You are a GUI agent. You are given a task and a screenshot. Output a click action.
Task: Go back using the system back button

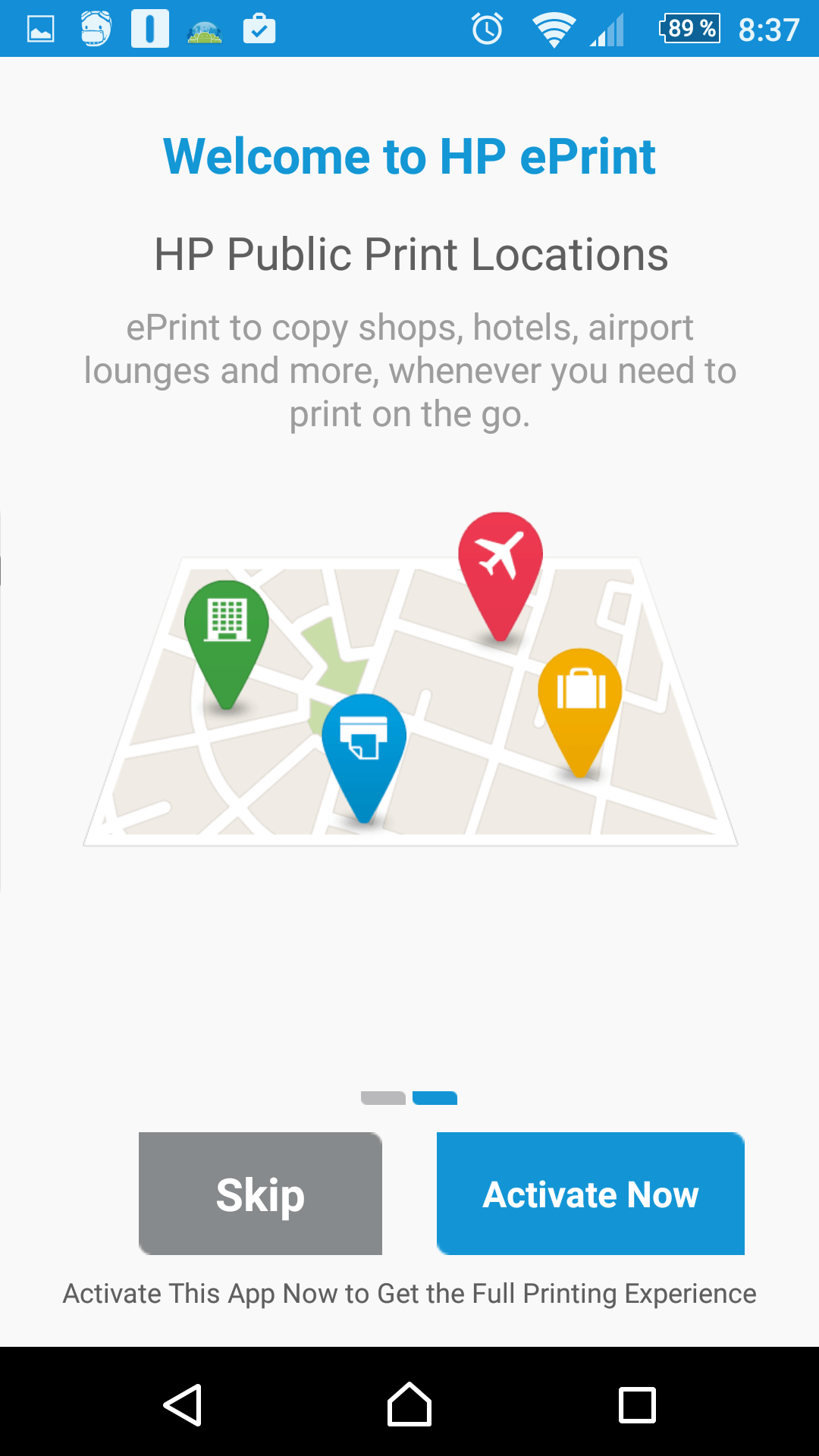183,1405
